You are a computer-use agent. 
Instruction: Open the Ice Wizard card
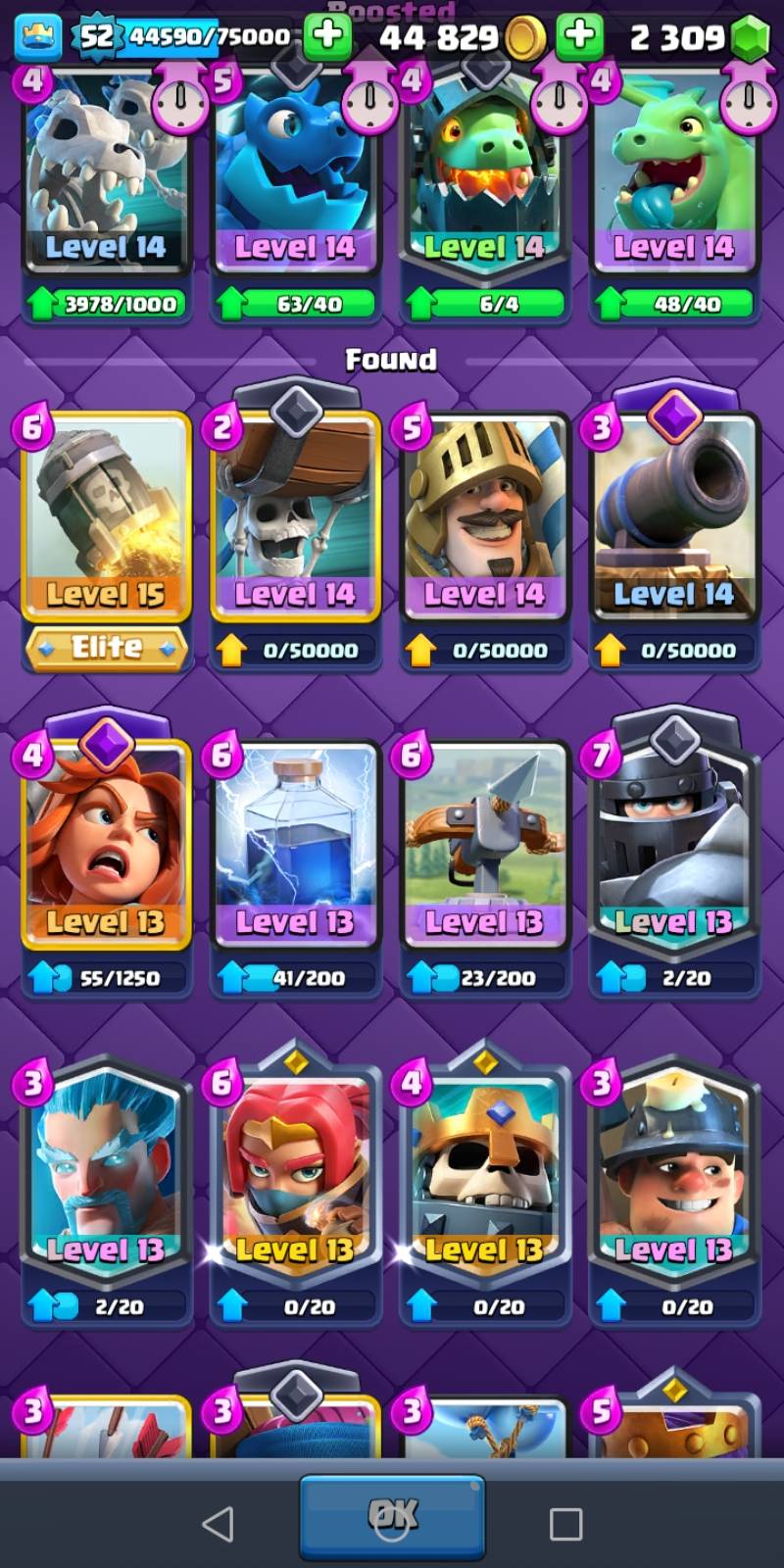tap(106, 1176)
